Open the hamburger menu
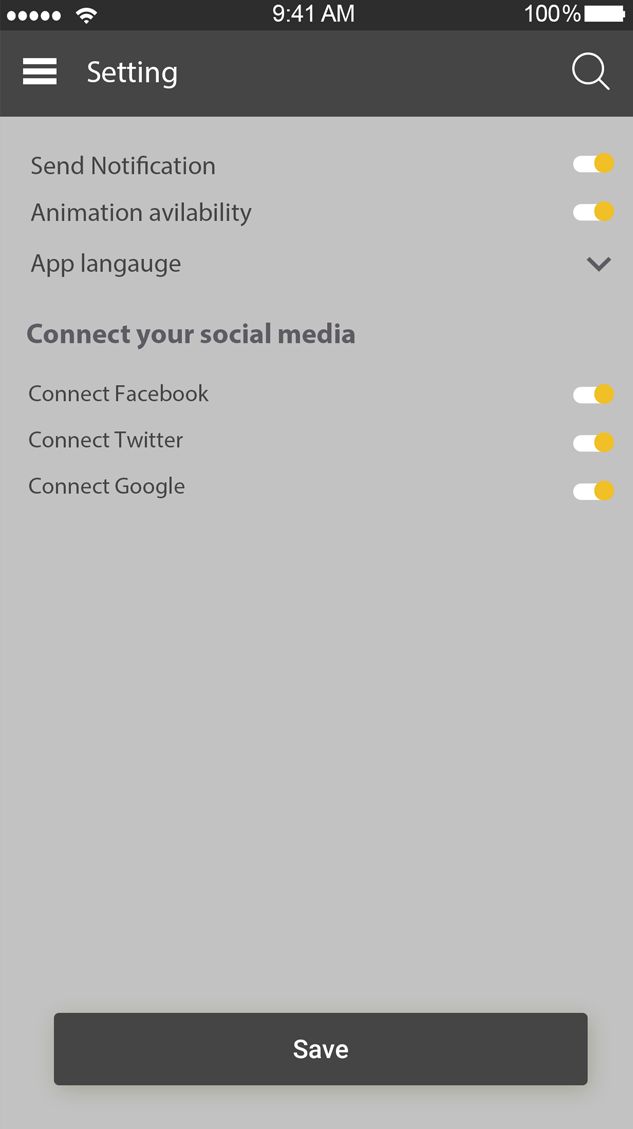 coord(40,72)
